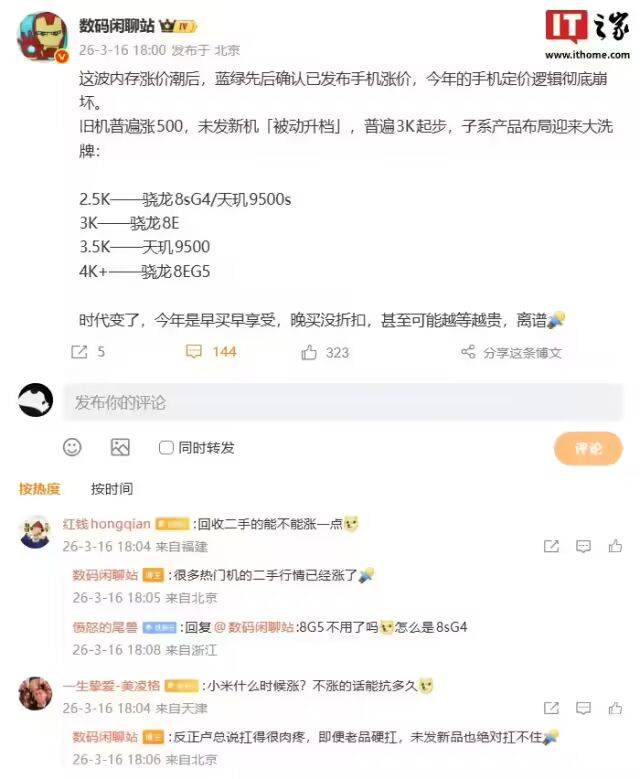640x779 pixels.
Task: Like 红钱hongqian's comment
Action: pyautogui.click(x=615, y=546)
